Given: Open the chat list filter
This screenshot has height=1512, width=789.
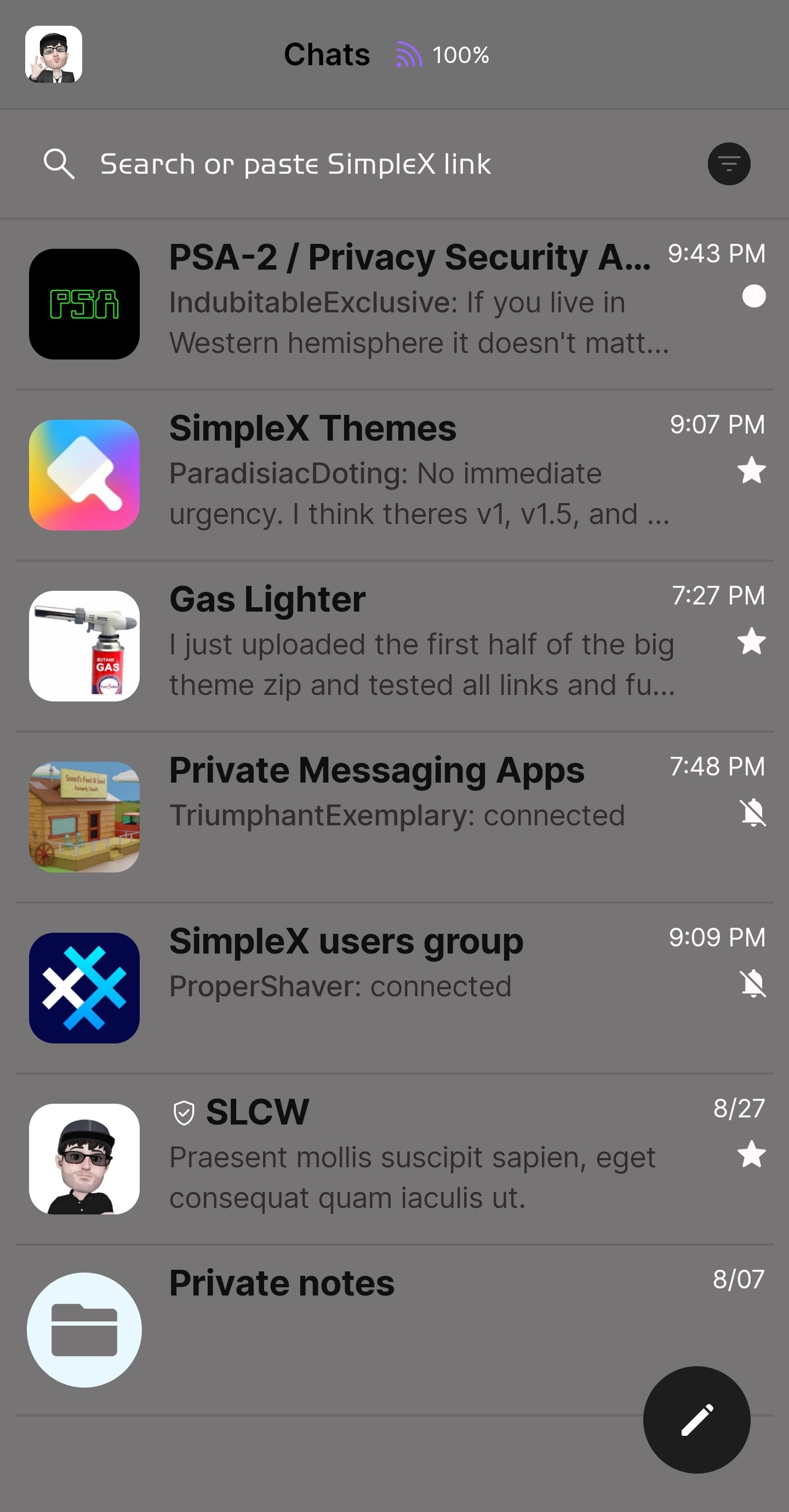Looking at the screenshot, I should click(x=729, y=164).
